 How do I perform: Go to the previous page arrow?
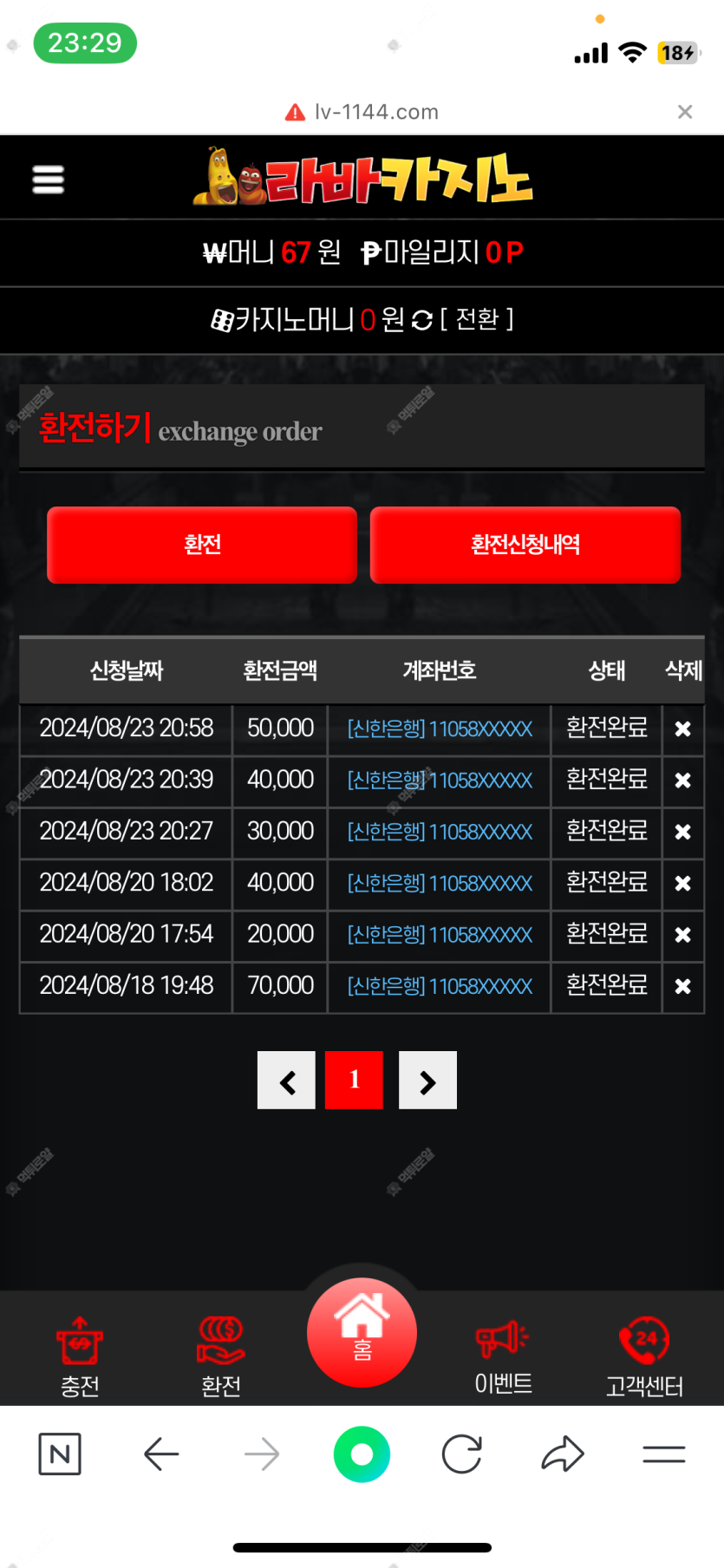click(287, 1081)
